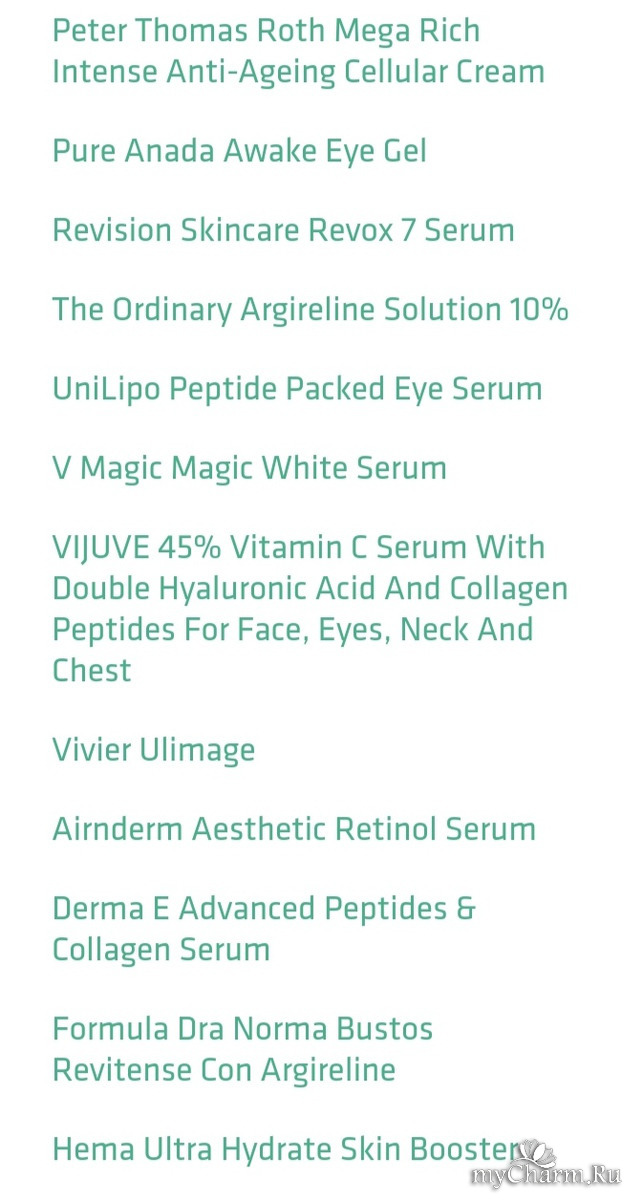Open Derma E Advanced Peptides & Collagen Serum
Viewport: 643px width, 1200px height.
click(263, 928)
